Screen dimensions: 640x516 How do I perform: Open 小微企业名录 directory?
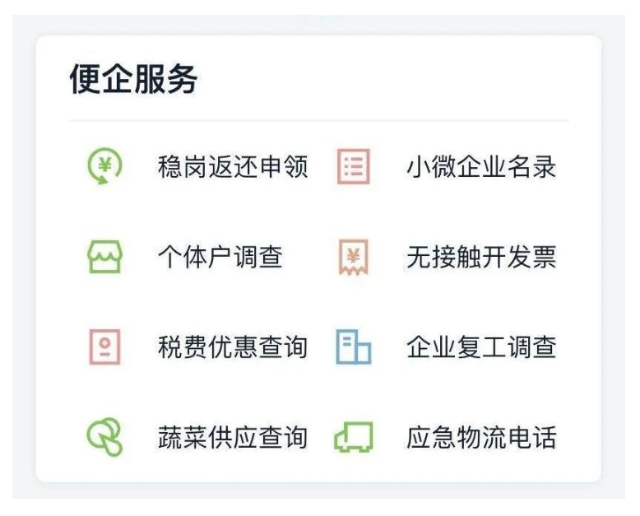point(480,167)
